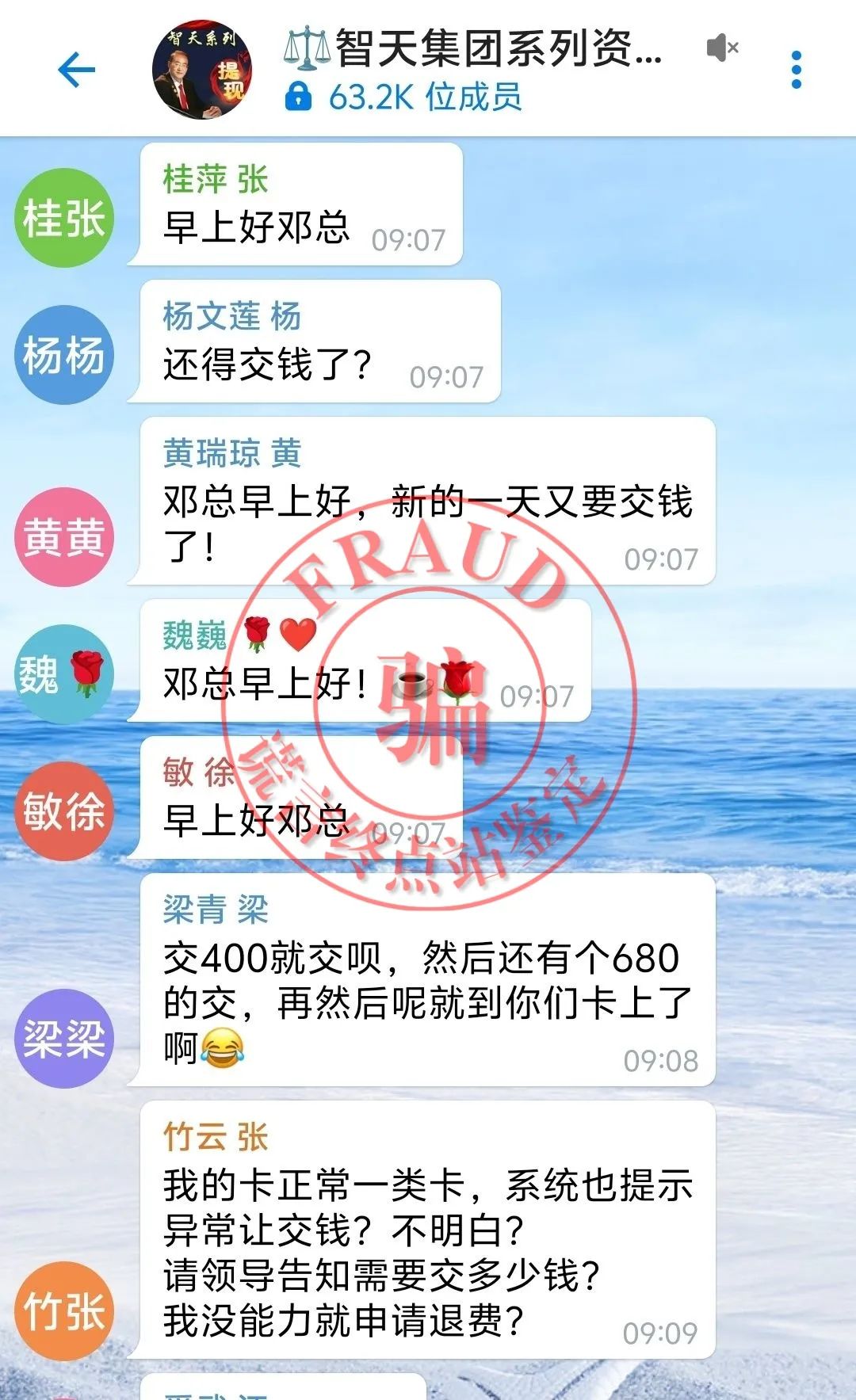View 梁梁 user avatar
The height and width of the screenshot is (1400, 856).
click(64, 1038)
